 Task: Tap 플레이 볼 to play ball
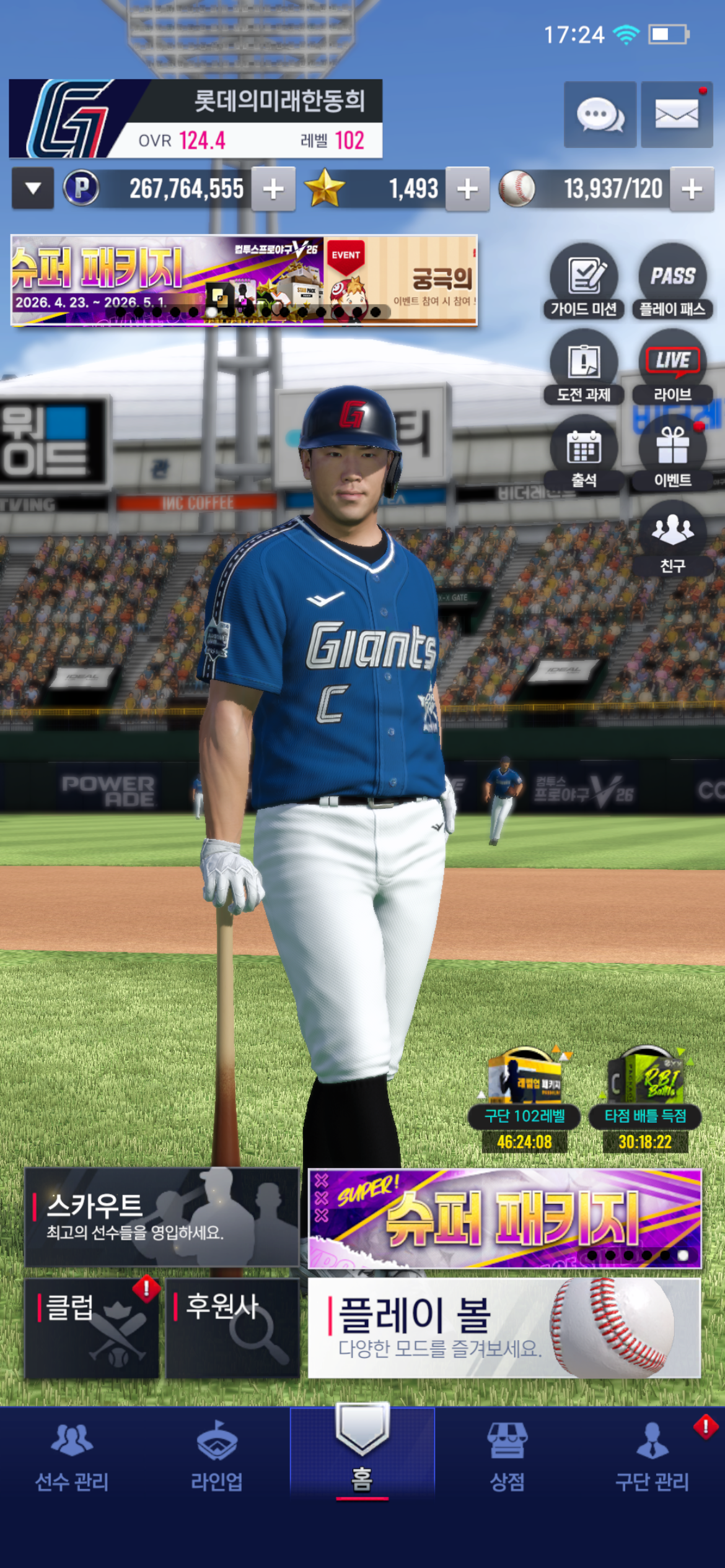tap(504, 1327)
